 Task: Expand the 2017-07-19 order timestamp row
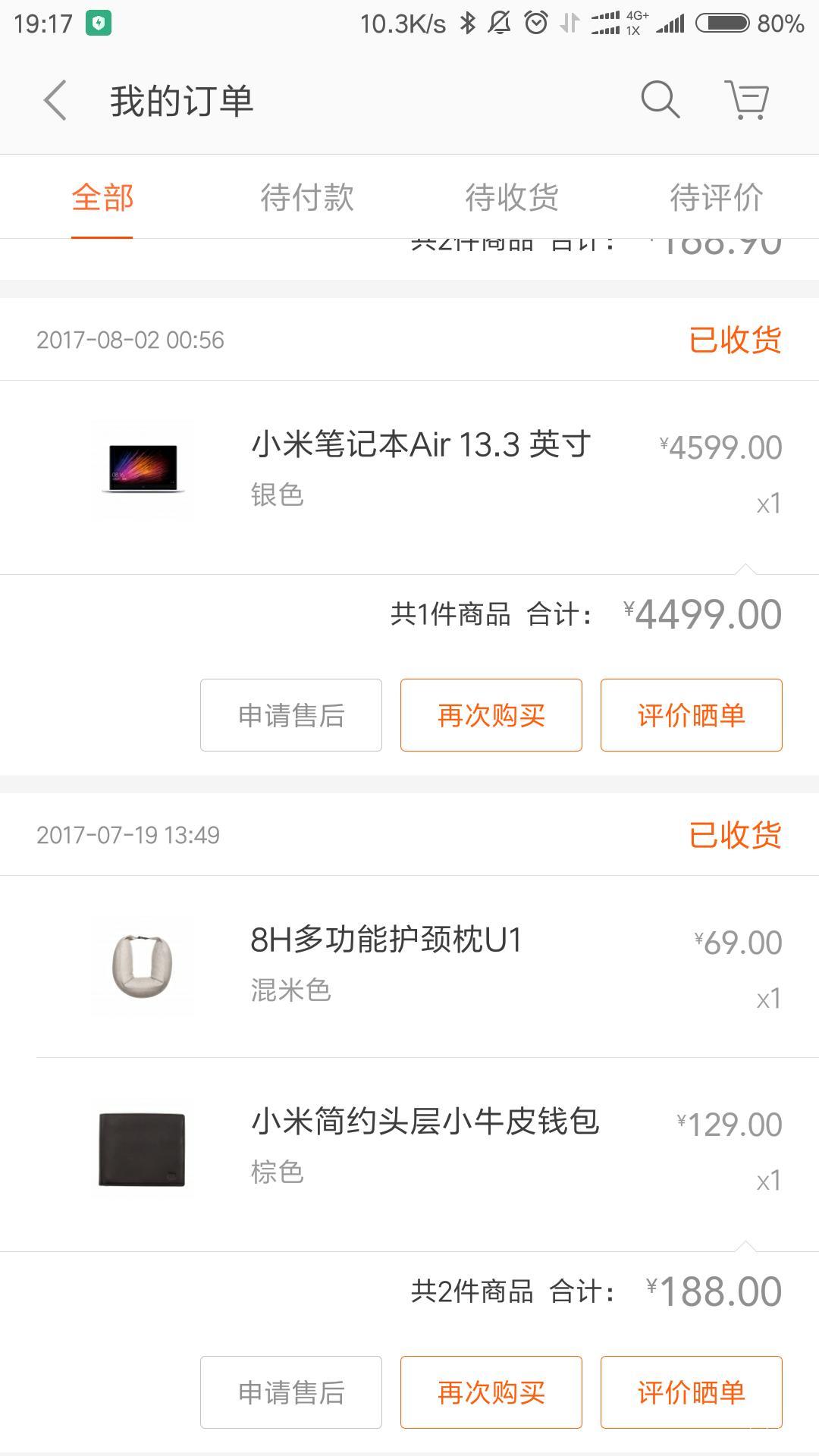pyautogui.click(x=130, y=834)
